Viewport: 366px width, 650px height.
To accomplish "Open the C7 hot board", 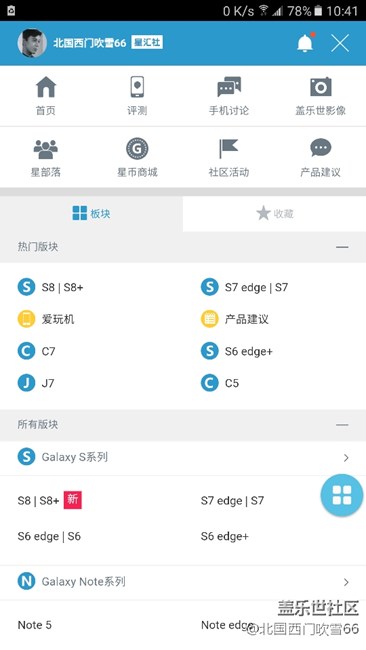I will click(x=36, y=351).
